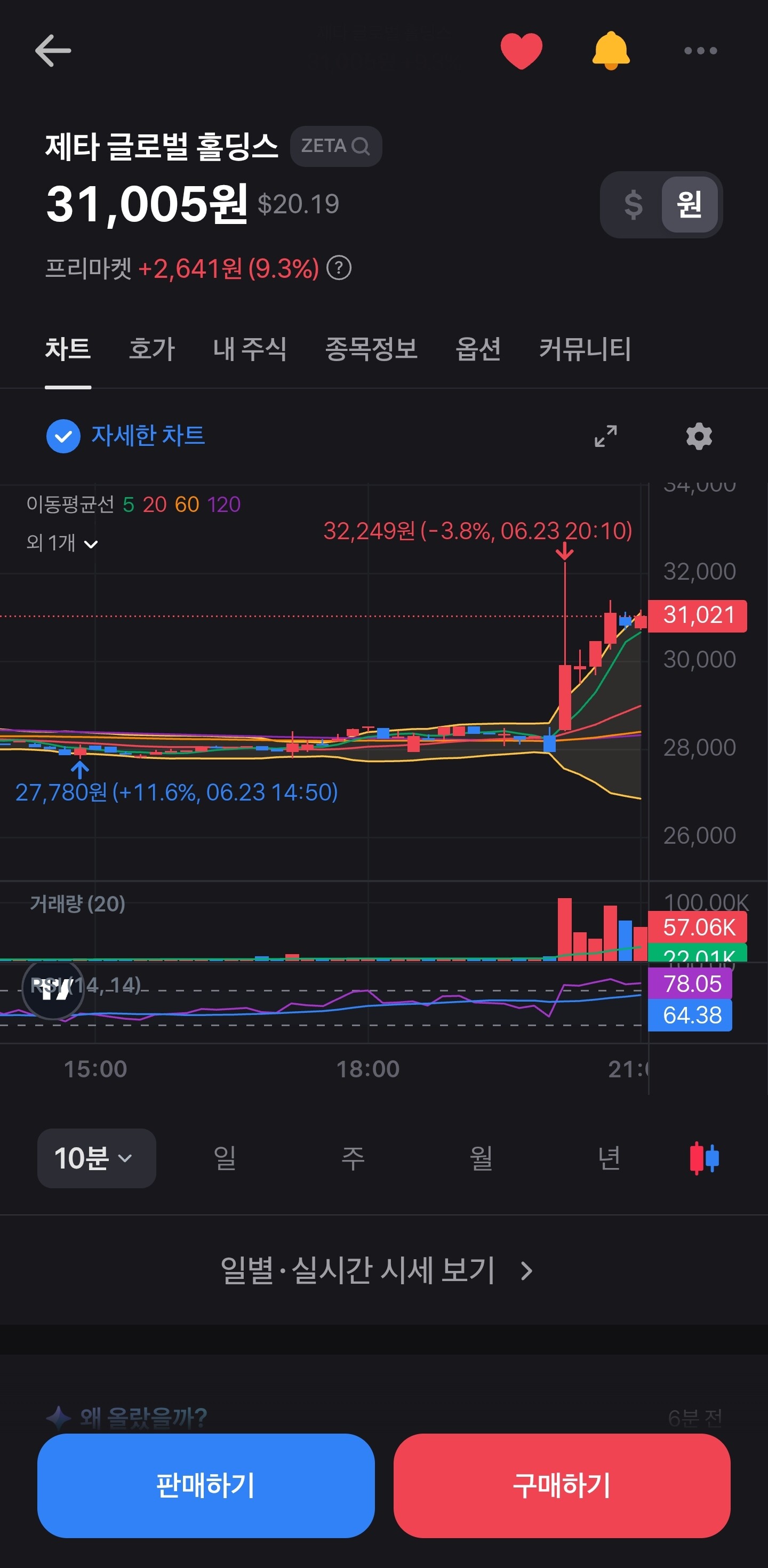Switch to the 내 주식 tab
768x1568 pixels.
point(250,349)
